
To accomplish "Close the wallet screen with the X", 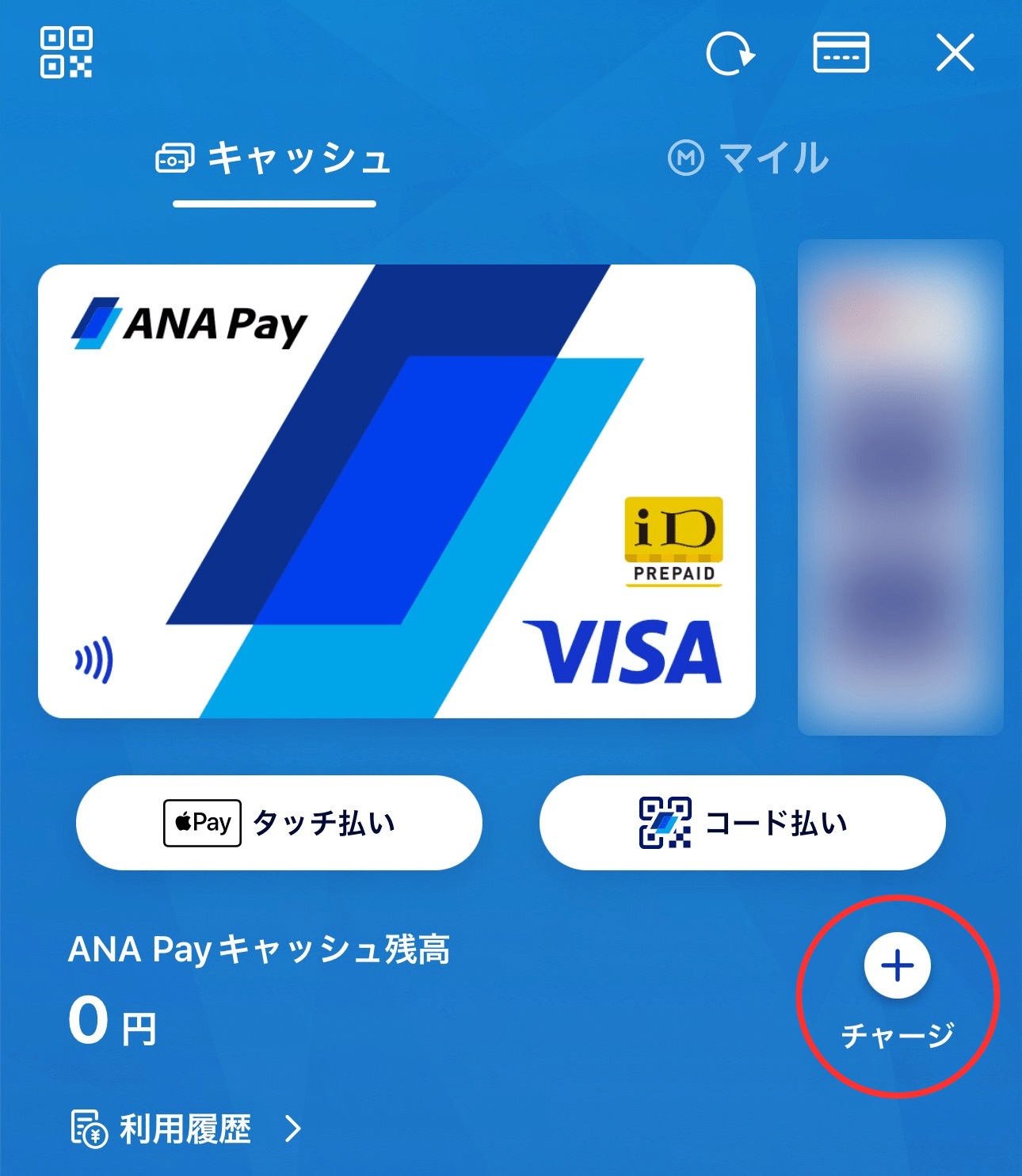I will (956, 53).
